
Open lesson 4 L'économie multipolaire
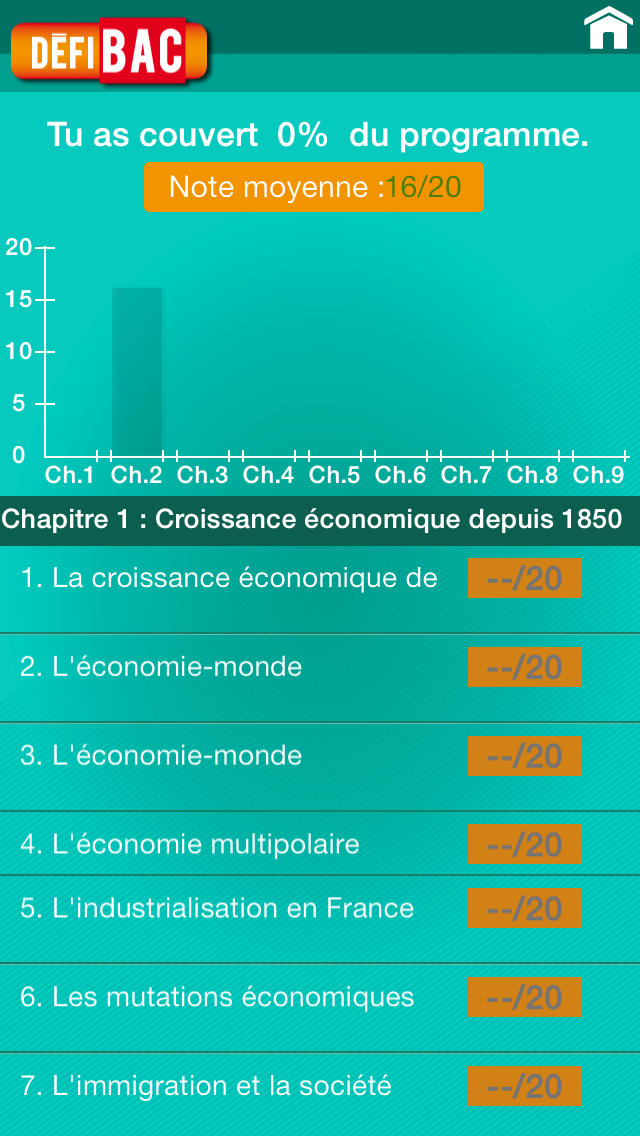(x=320, y=843)
